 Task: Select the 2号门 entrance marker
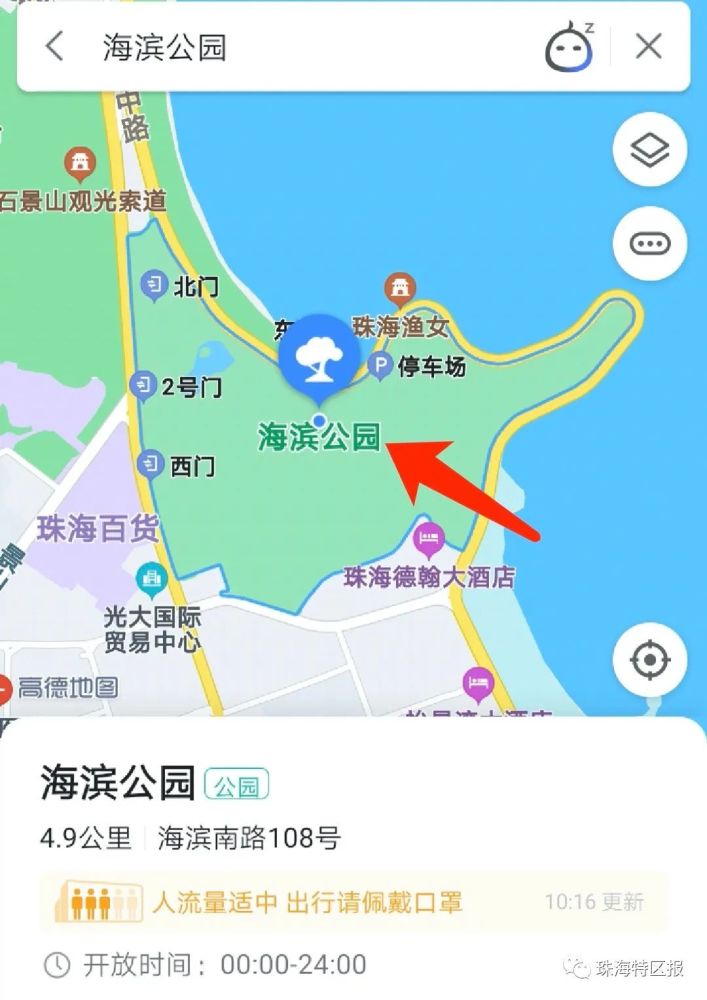point(145,385)
